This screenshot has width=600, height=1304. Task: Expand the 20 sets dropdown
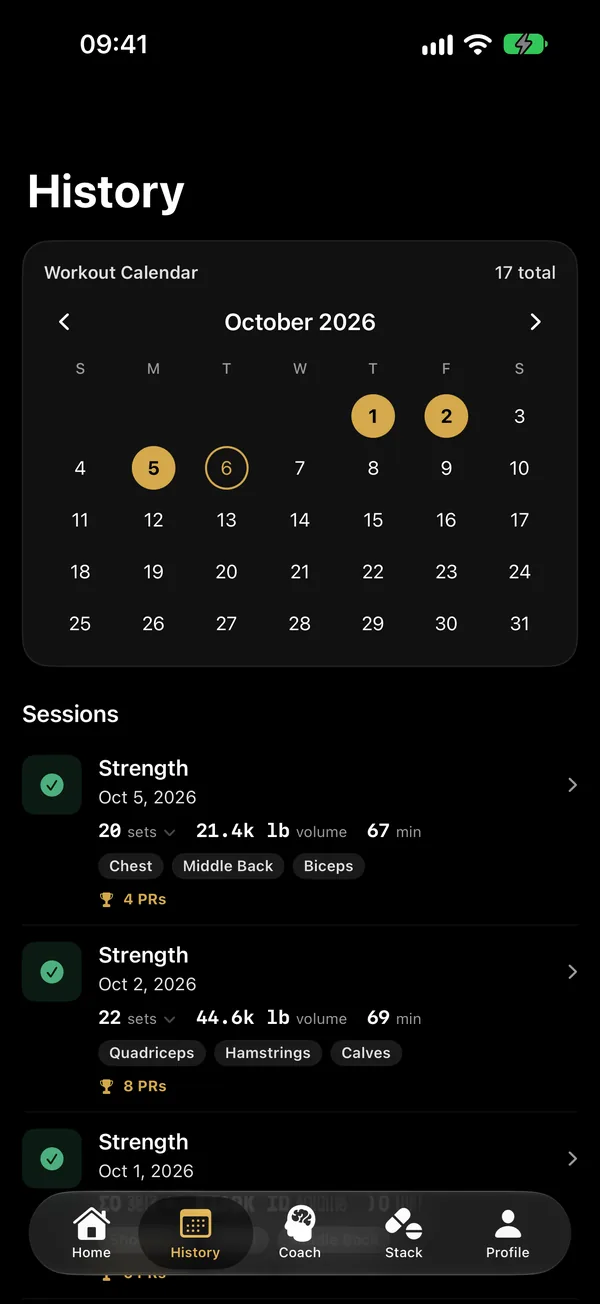(x=137, y=832)
